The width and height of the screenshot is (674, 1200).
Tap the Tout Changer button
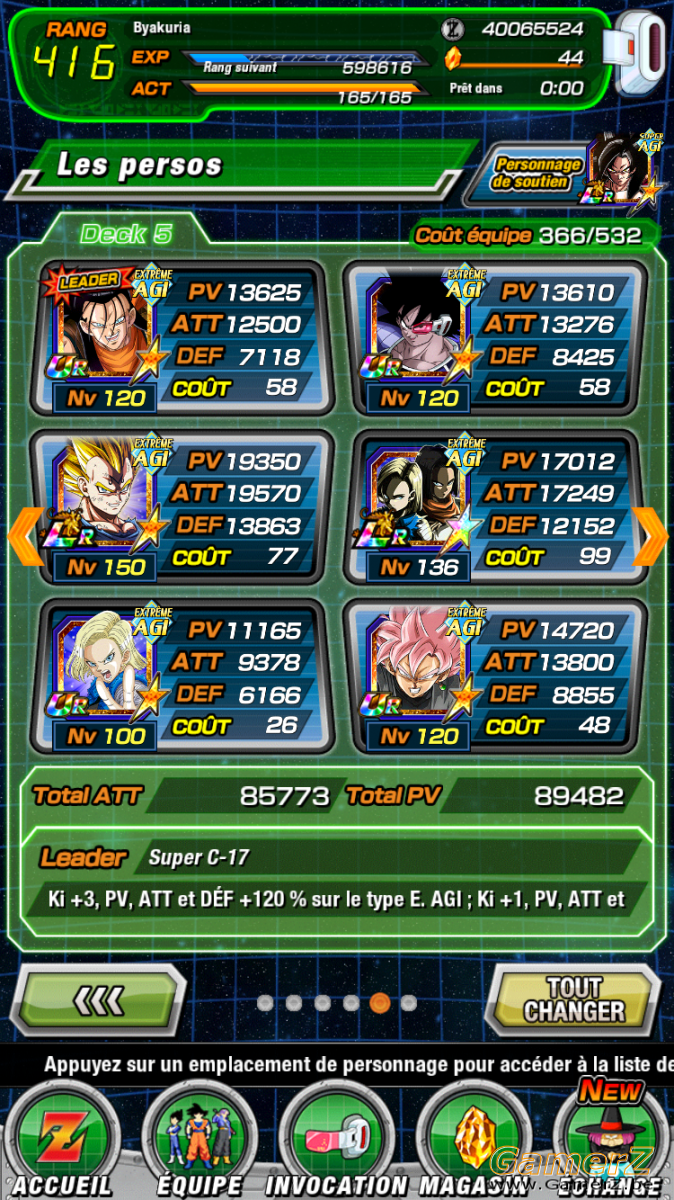click(573, 999)
